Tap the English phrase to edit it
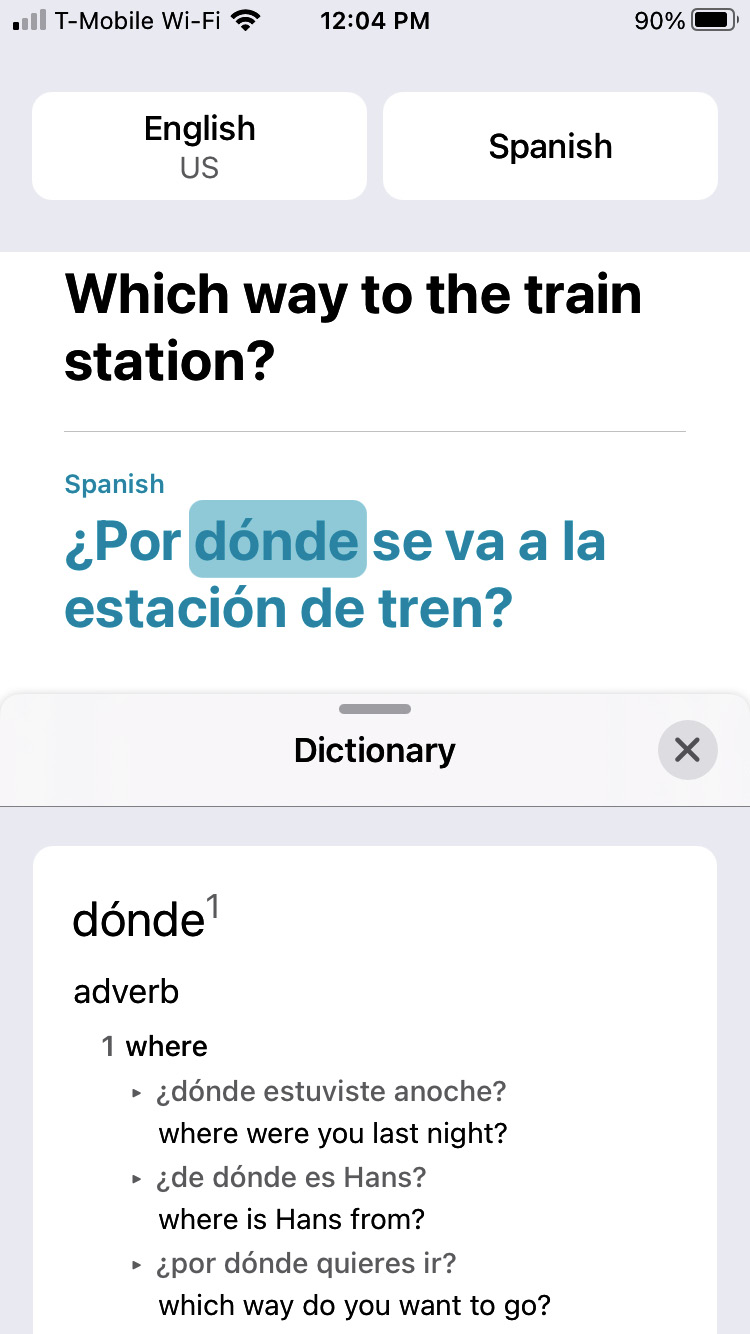Image resolution: width=750 pixels, height=1334 pixels. coord(353,328)
